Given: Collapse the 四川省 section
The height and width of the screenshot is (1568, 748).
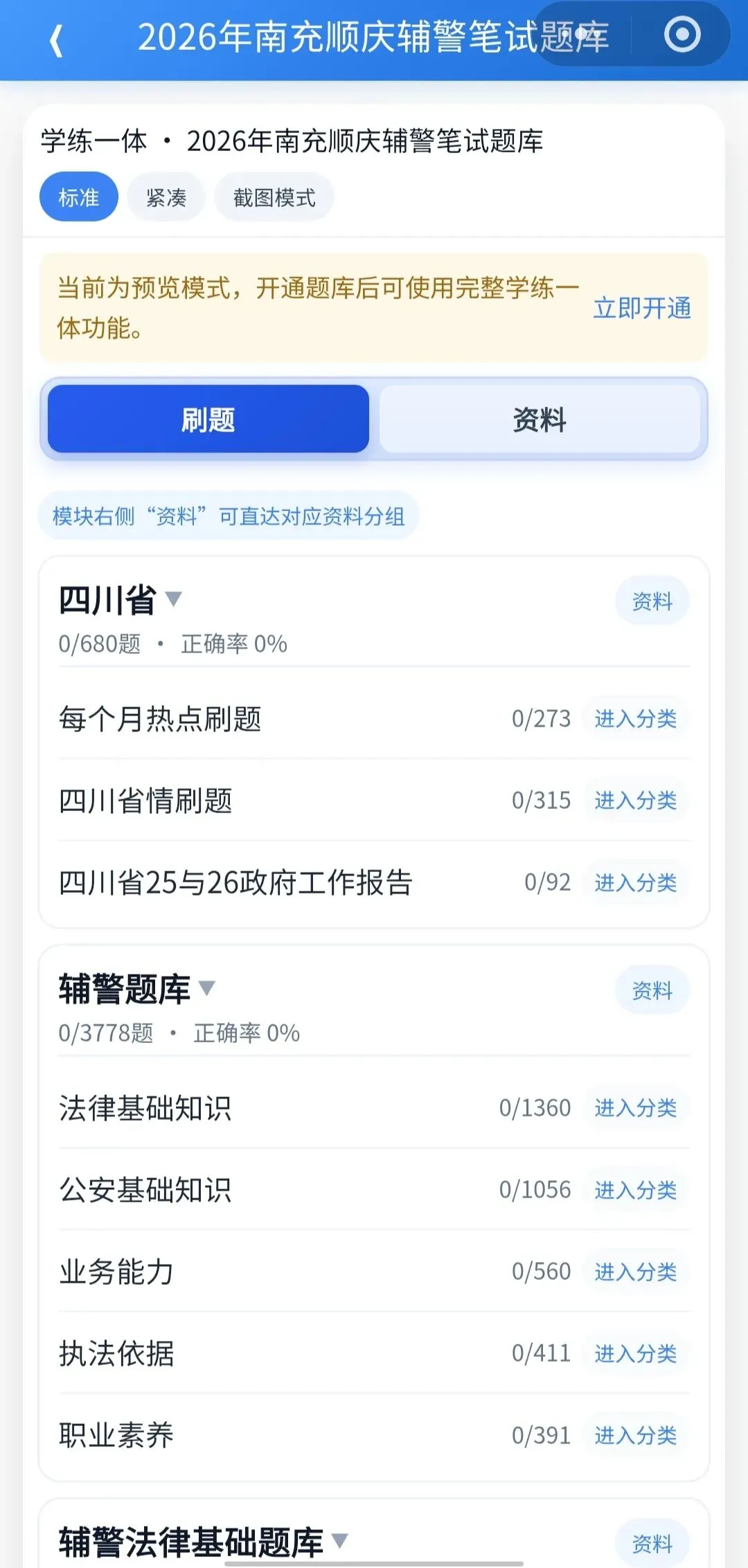Looking at the screenshot, I should tap(175, 598).
